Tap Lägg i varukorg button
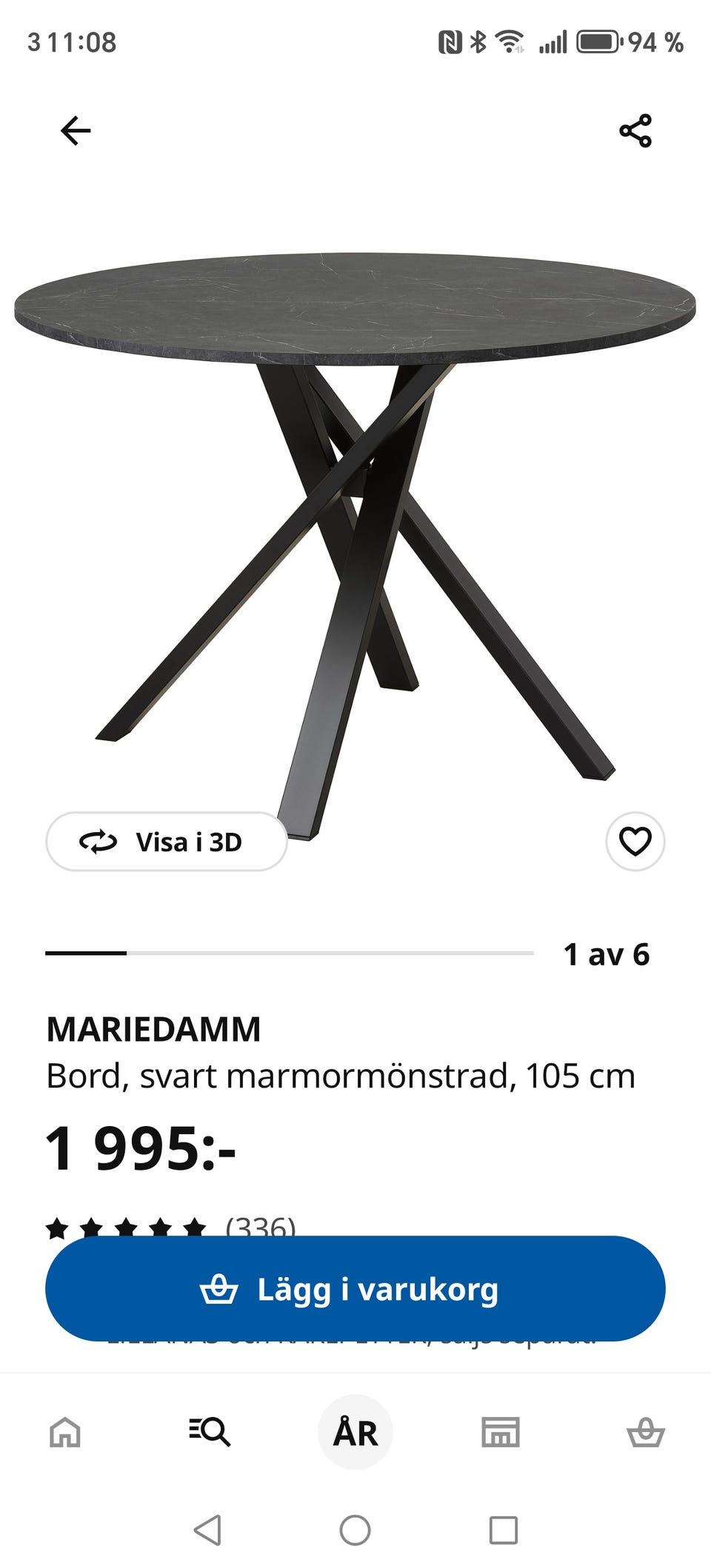This screenshot has height=1568, width=711. coord(355,1289)
